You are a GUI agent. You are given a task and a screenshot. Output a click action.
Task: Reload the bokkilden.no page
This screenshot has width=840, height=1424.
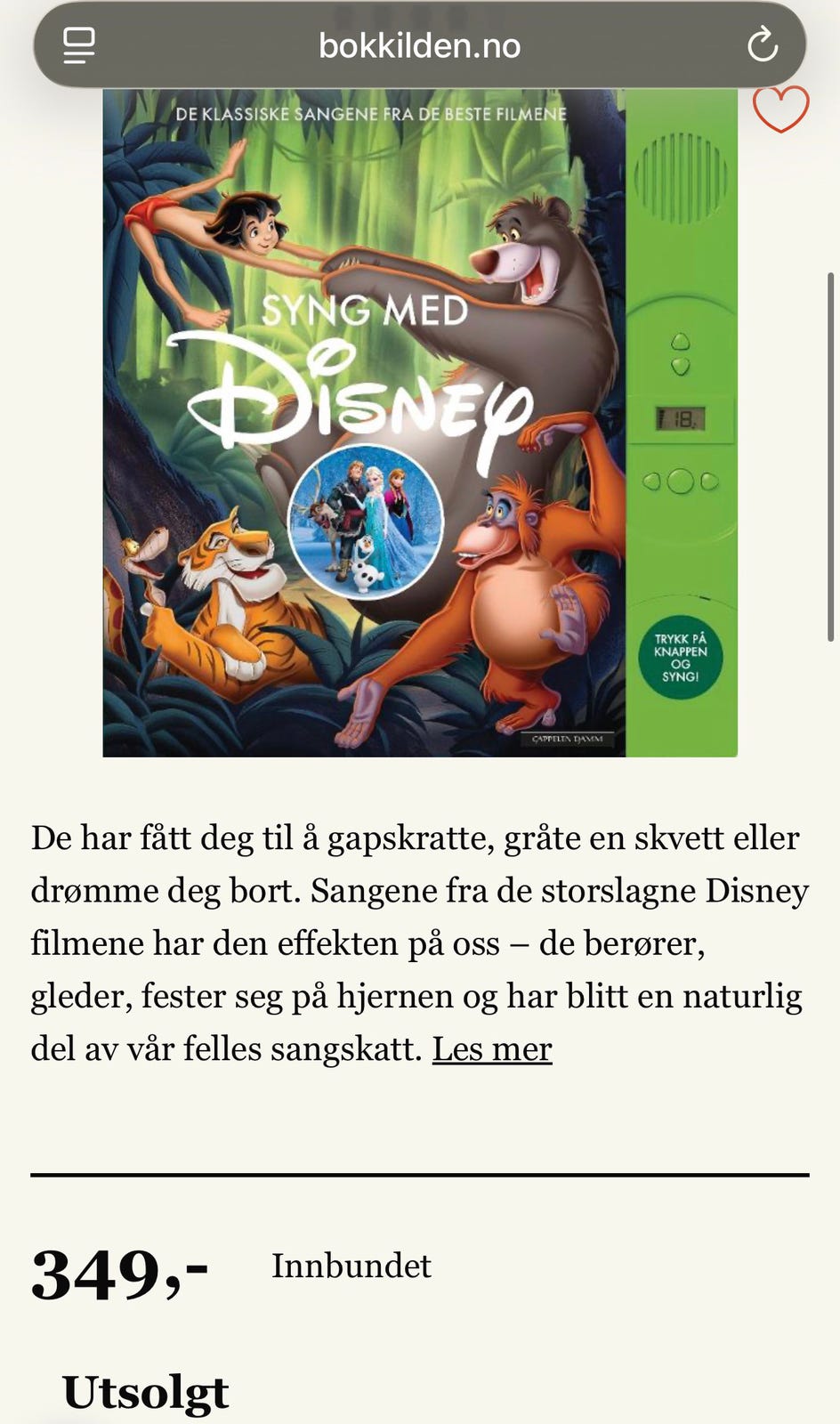coord(763,46)
